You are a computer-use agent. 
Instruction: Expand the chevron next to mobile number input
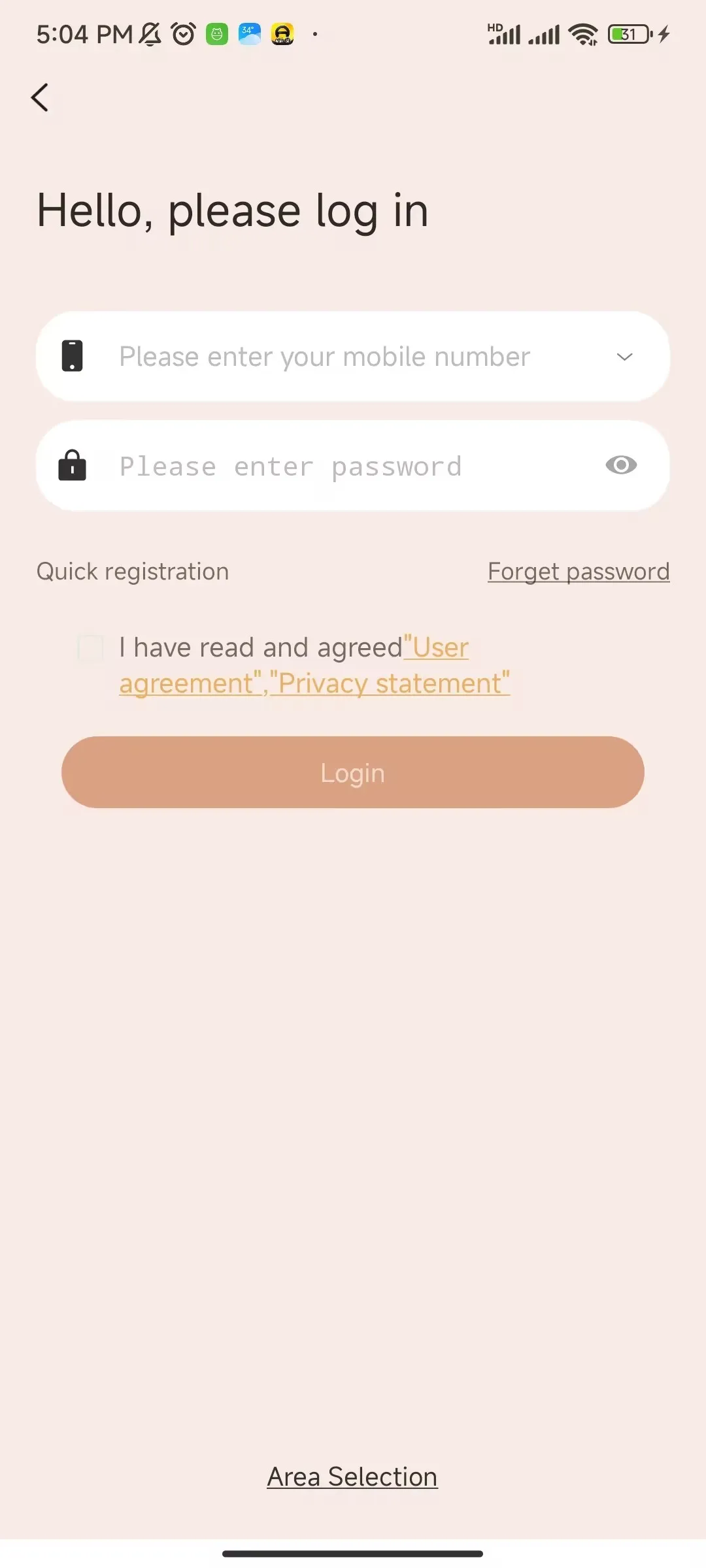624,357
